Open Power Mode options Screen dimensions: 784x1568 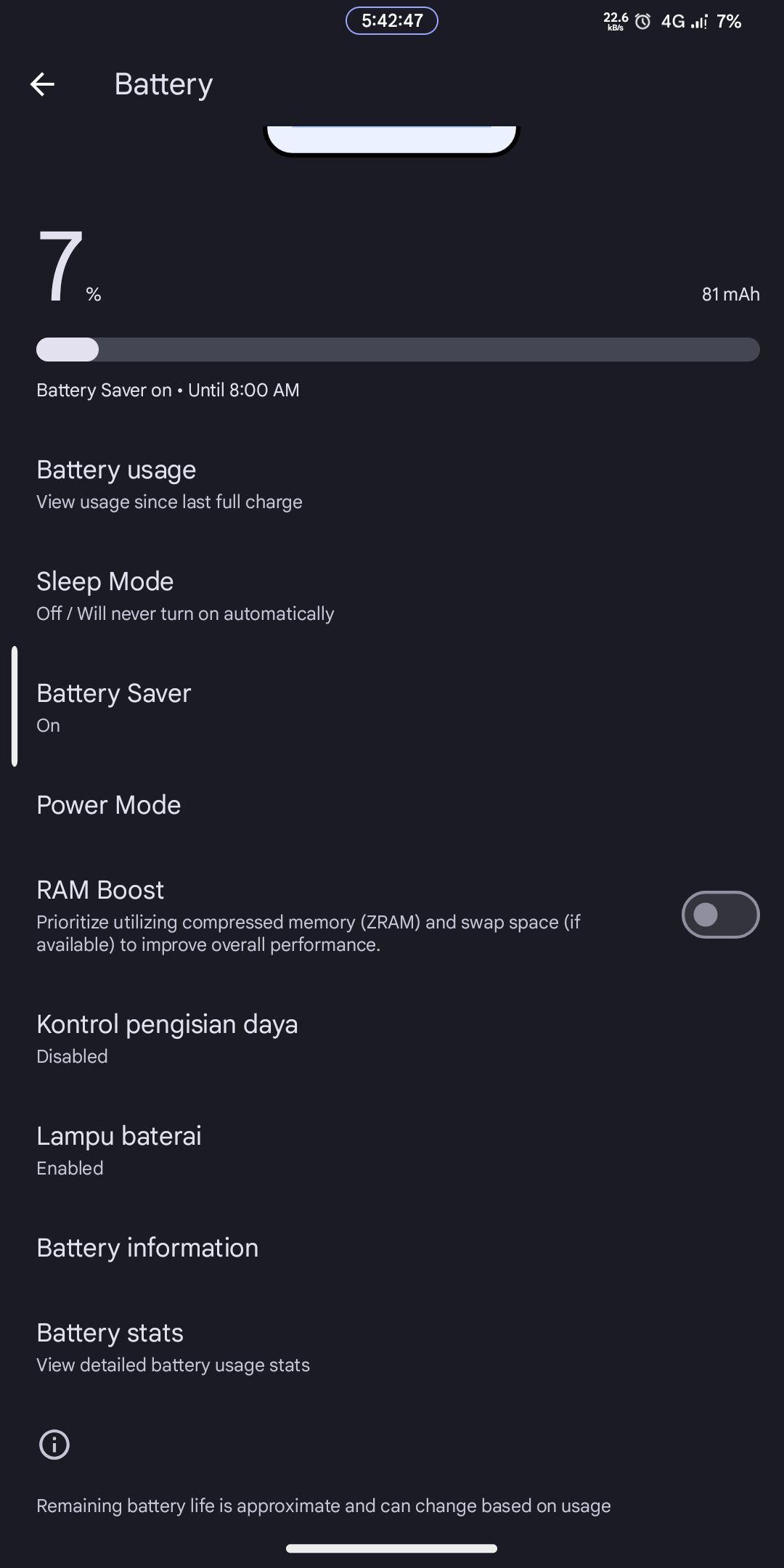[x=109, y=805]
